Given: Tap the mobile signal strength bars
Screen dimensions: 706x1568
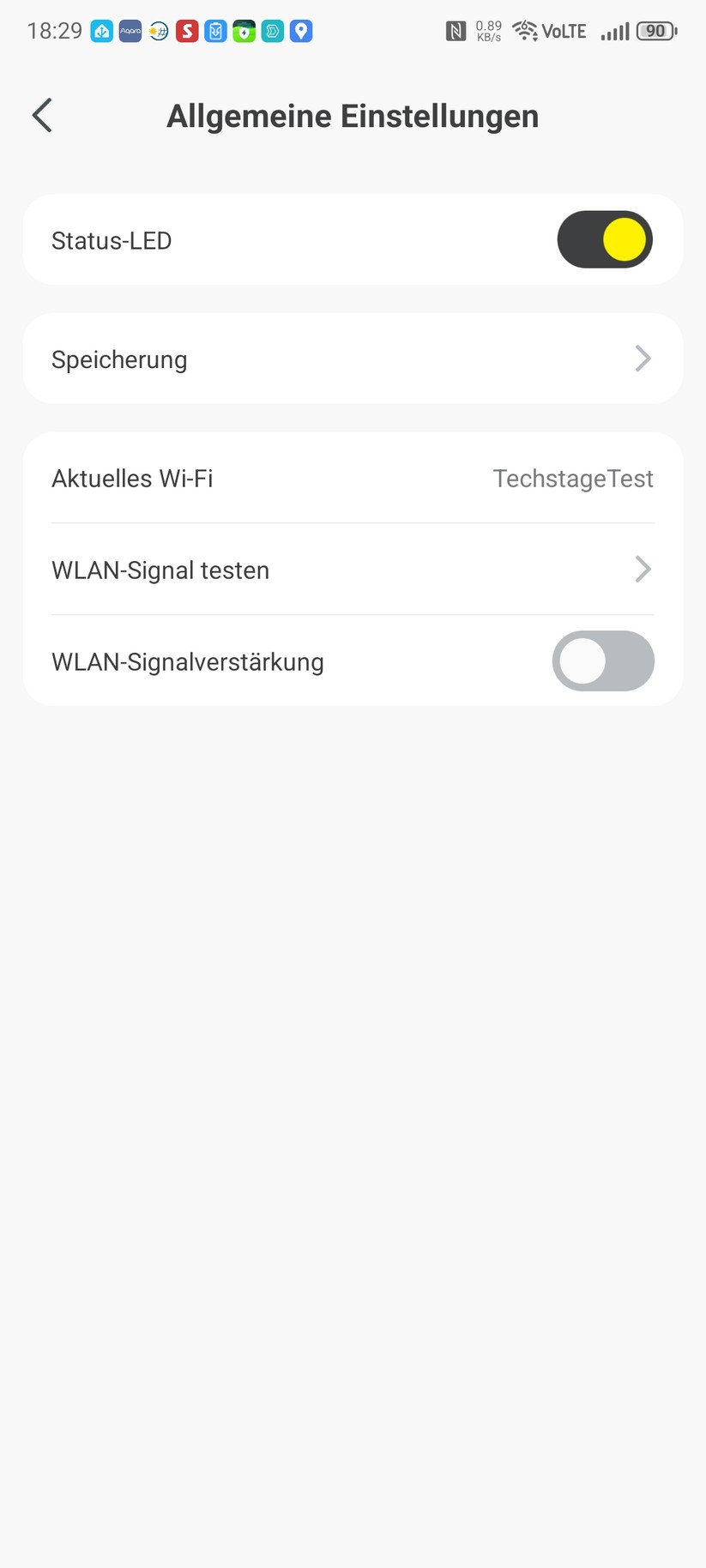Looking at the screenshot, I should (614, 31).
